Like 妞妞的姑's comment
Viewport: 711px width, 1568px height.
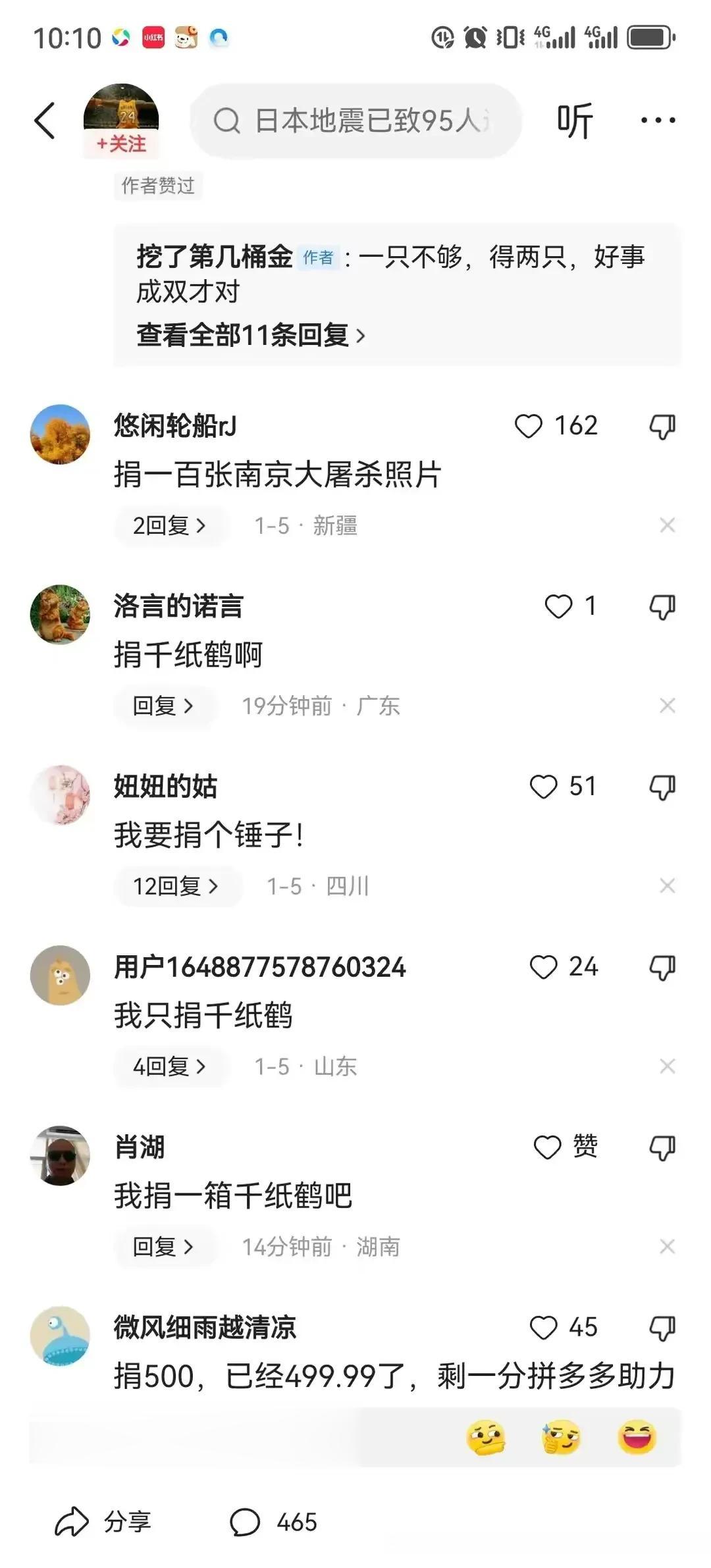click(544, 787)
